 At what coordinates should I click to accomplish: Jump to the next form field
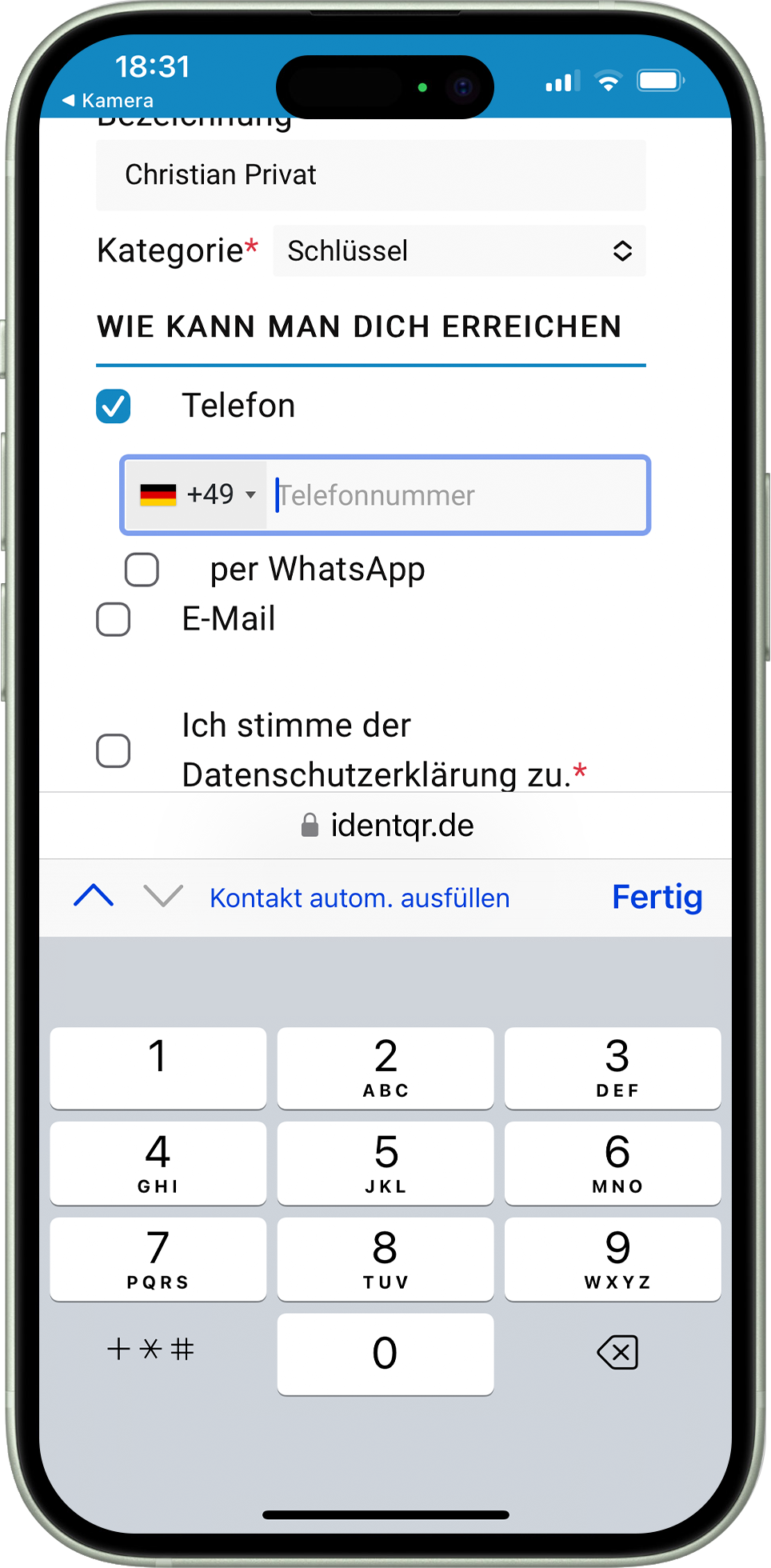(163, 896)
